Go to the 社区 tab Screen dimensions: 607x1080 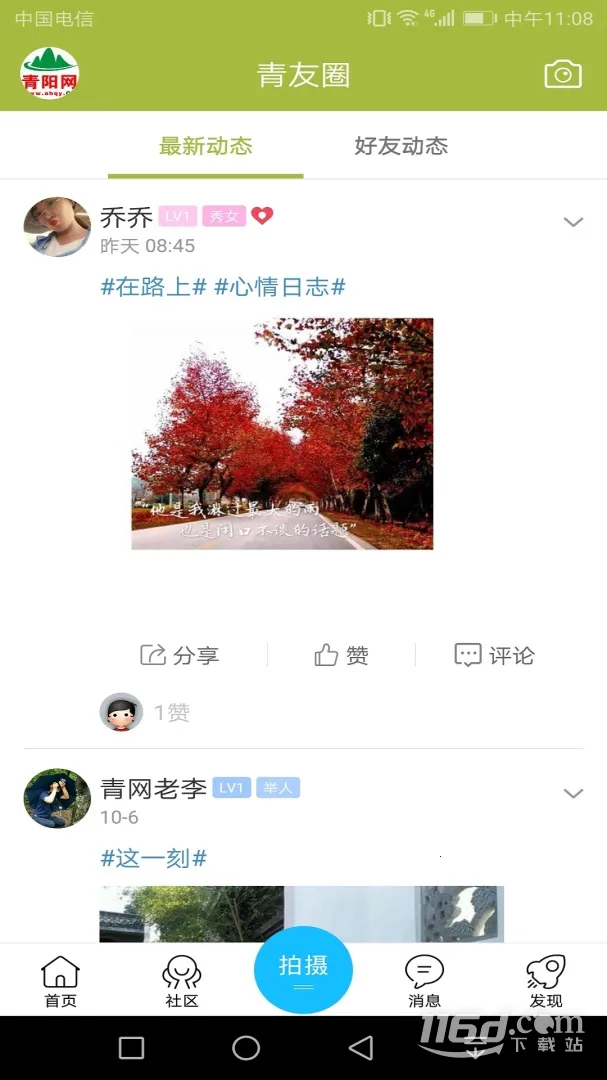coord(182,980)
